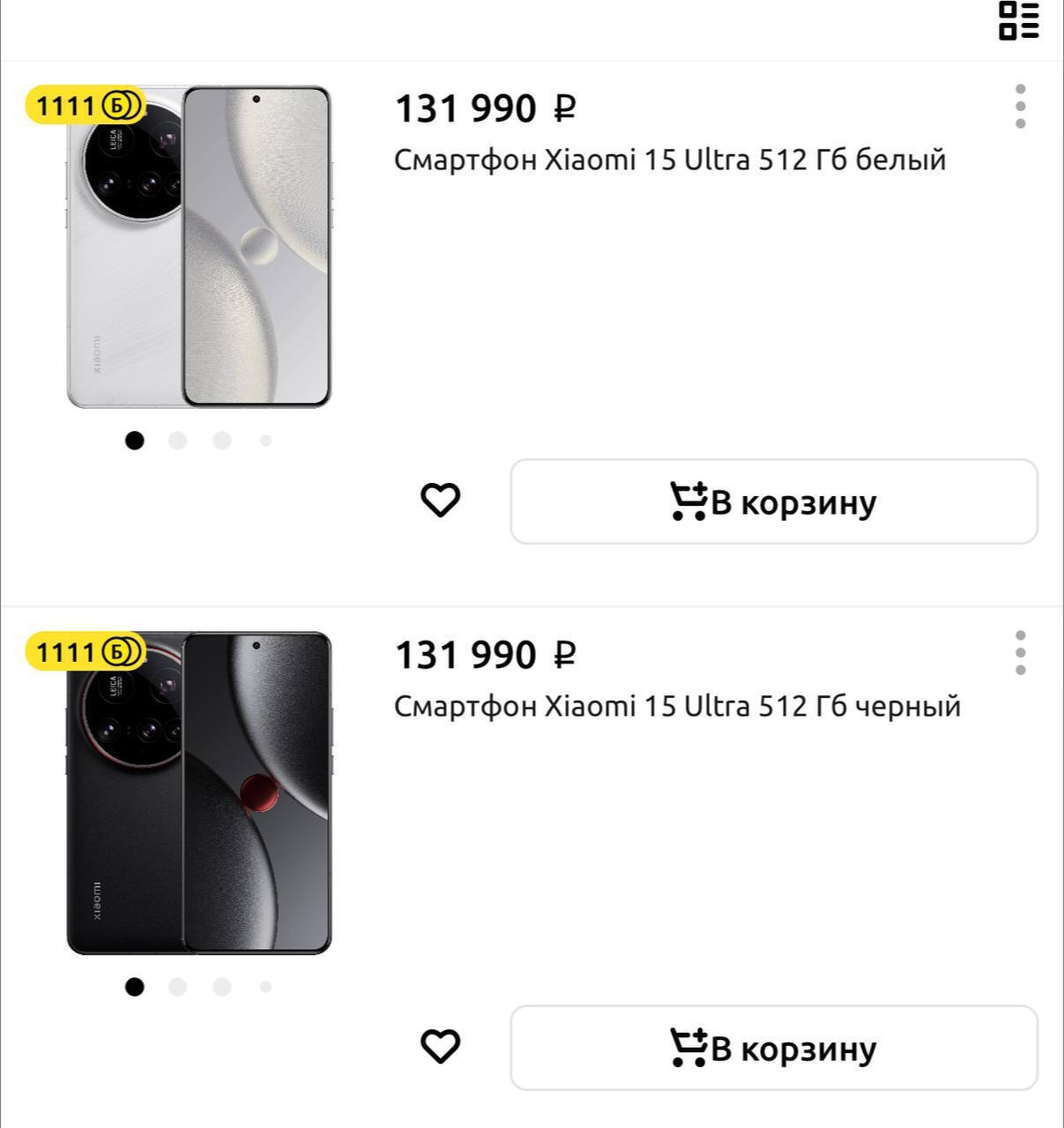Add the black Xiaomi 15 Ultra to cart

tap(773, 1048)
